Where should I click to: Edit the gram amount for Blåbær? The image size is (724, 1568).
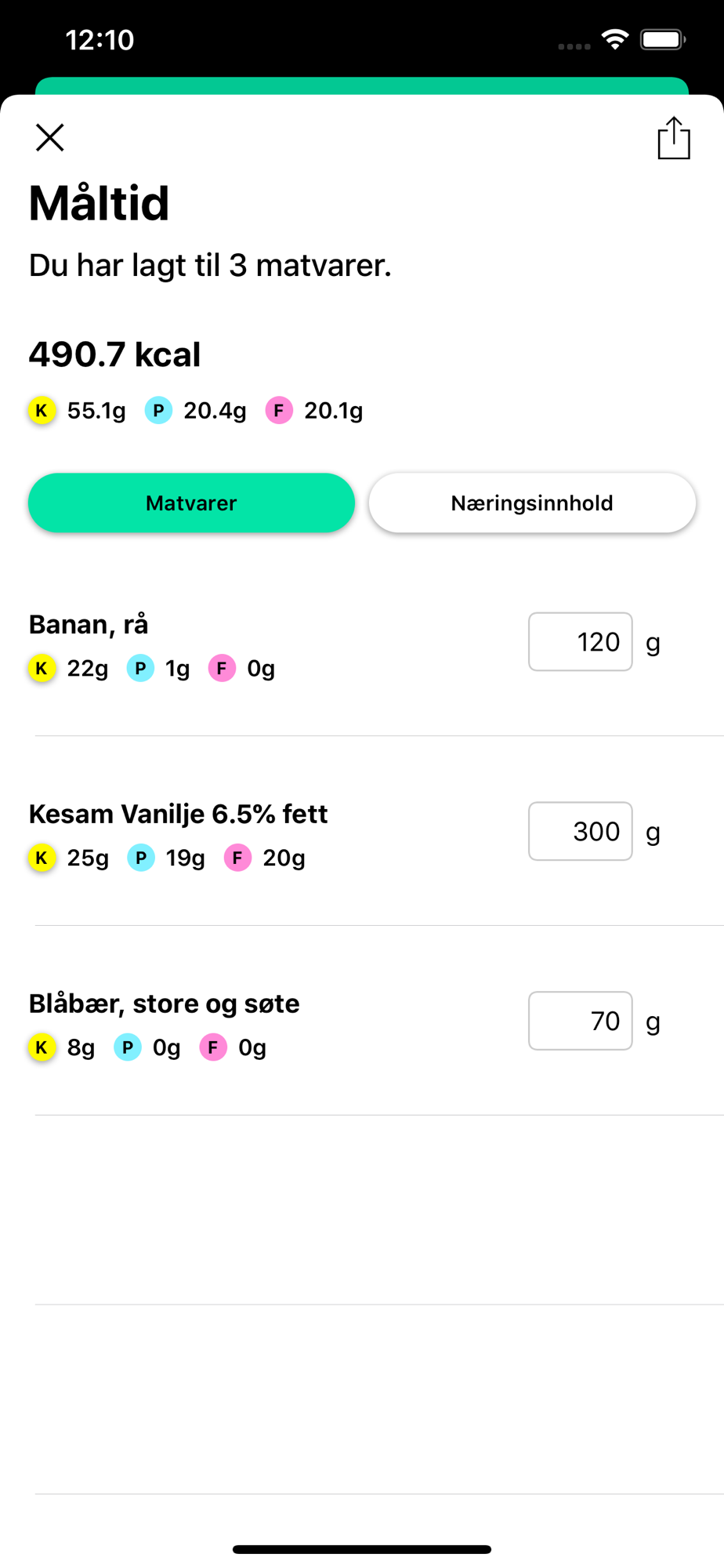coord(580,1021)
